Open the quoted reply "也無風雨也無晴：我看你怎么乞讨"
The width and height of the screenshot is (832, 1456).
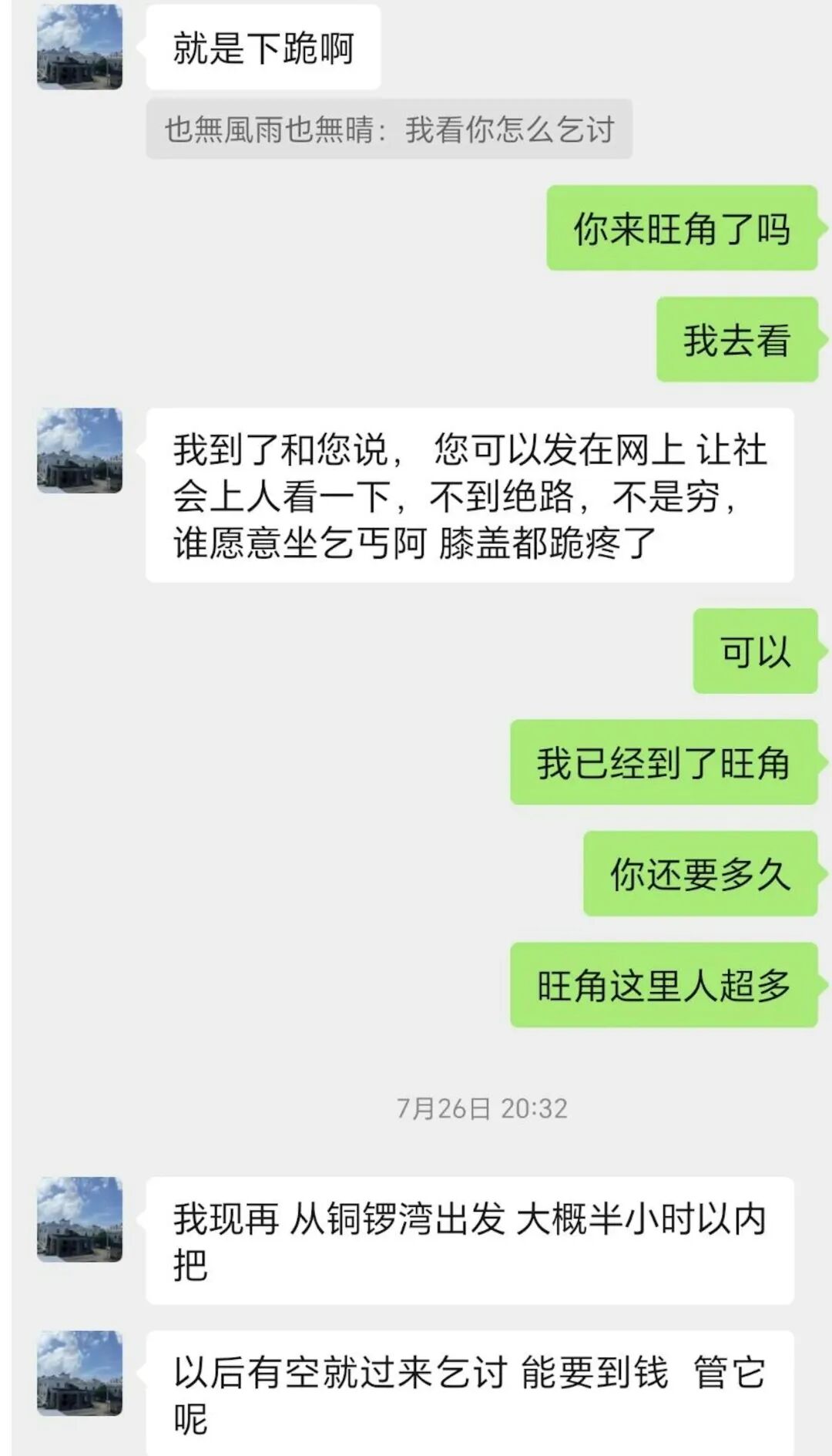[x=393, y=129]
